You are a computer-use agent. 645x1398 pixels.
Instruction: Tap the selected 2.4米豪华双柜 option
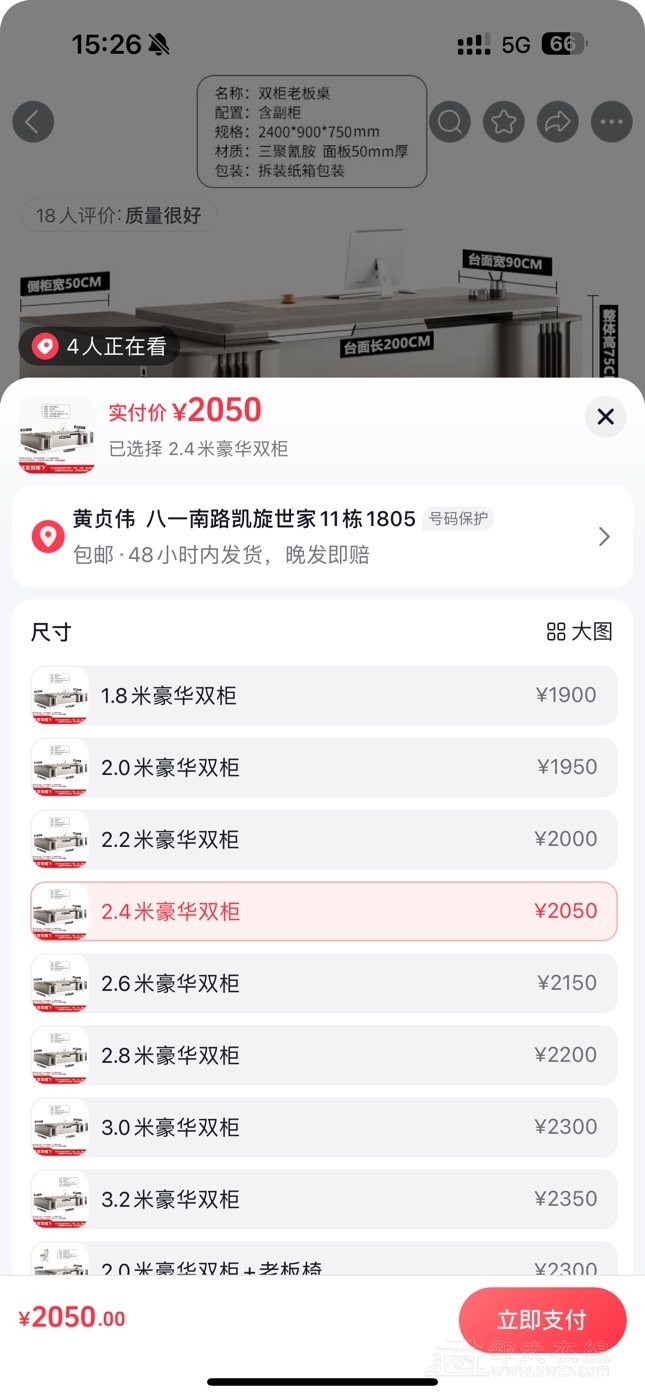click(x=323, y=911)
